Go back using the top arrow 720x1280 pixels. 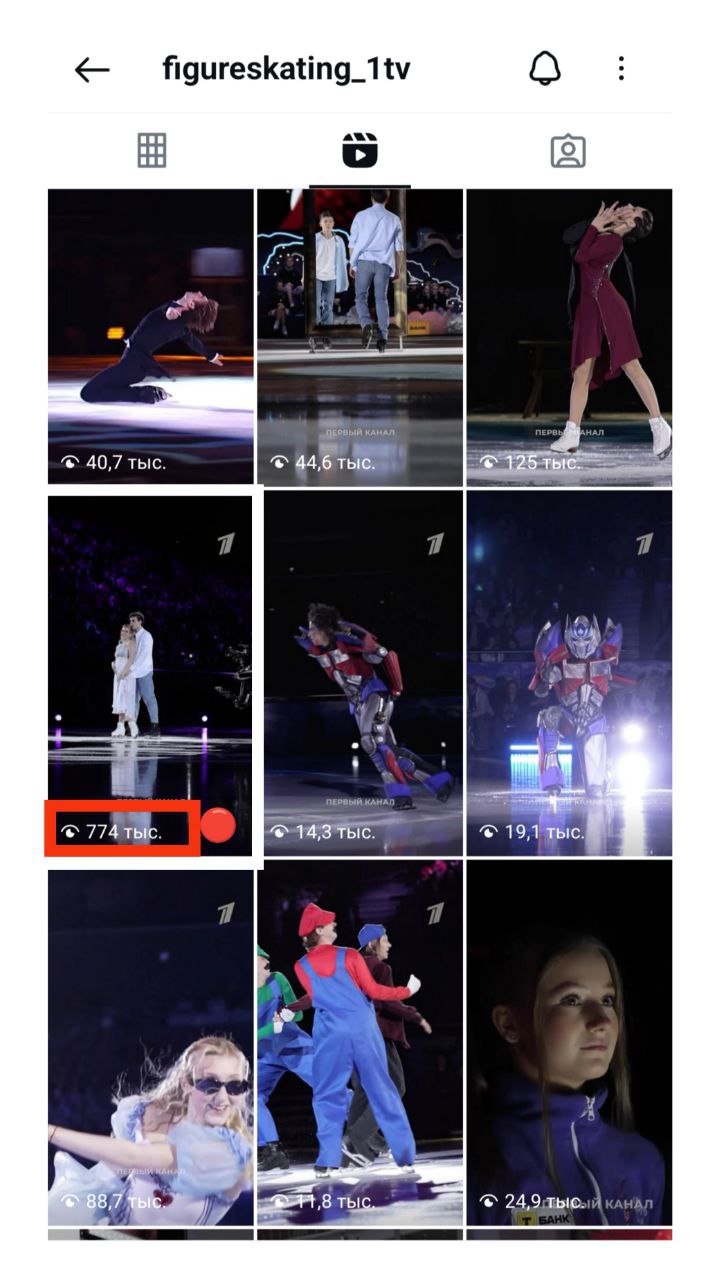tap(92, 69)
